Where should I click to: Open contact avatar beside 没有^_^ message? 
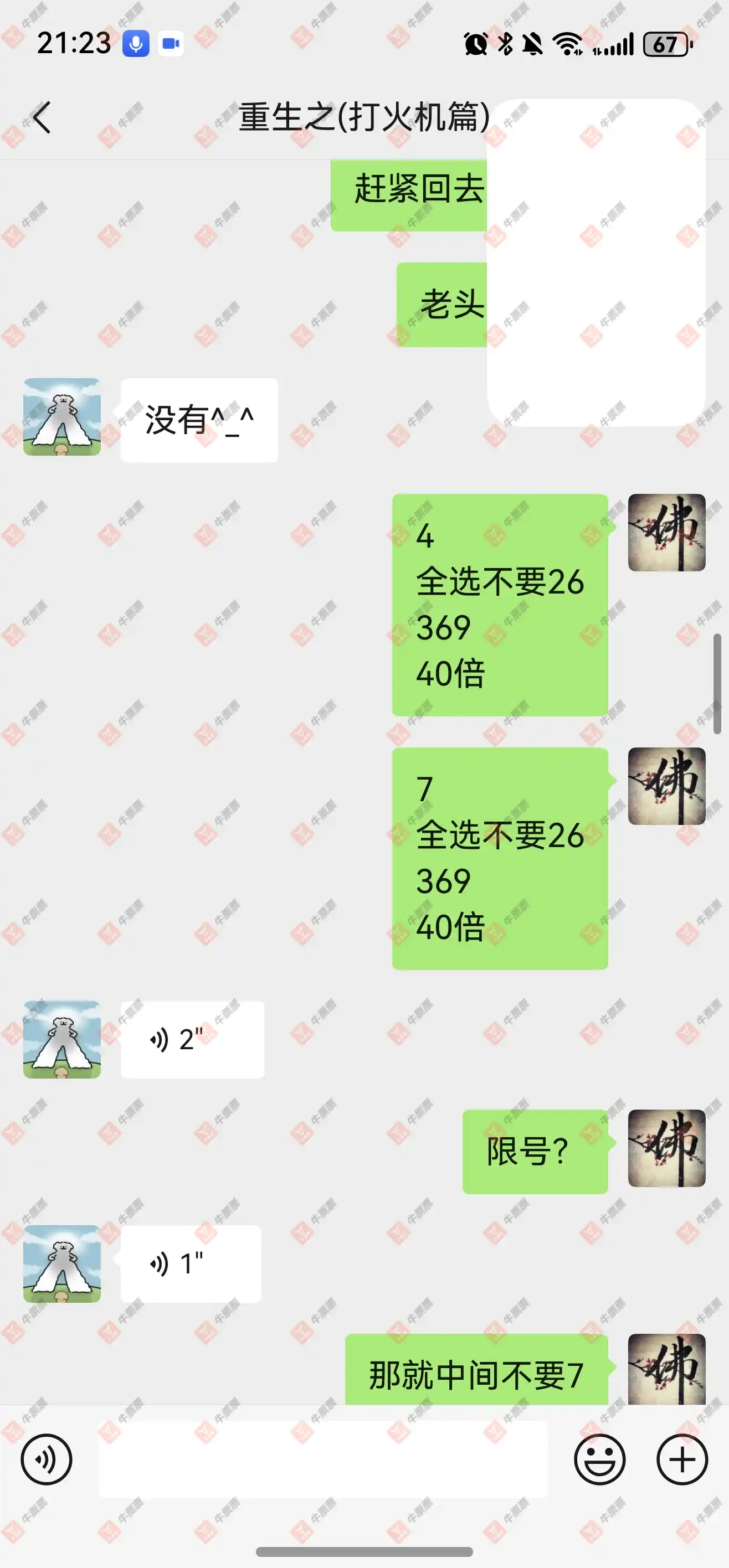tap(62, 417)
